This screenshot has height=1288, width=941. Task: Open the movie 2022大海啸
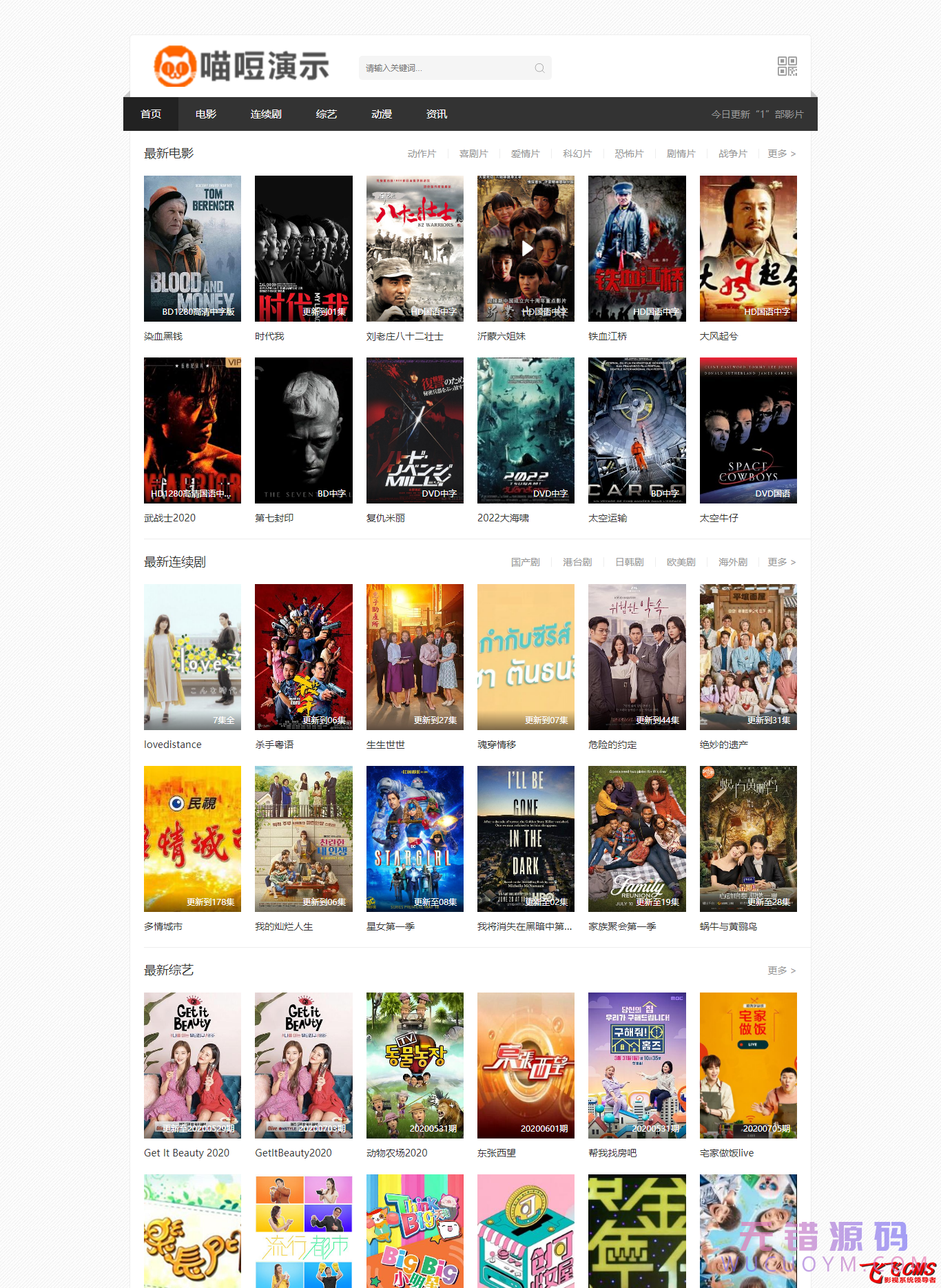[x=526, y=430]
